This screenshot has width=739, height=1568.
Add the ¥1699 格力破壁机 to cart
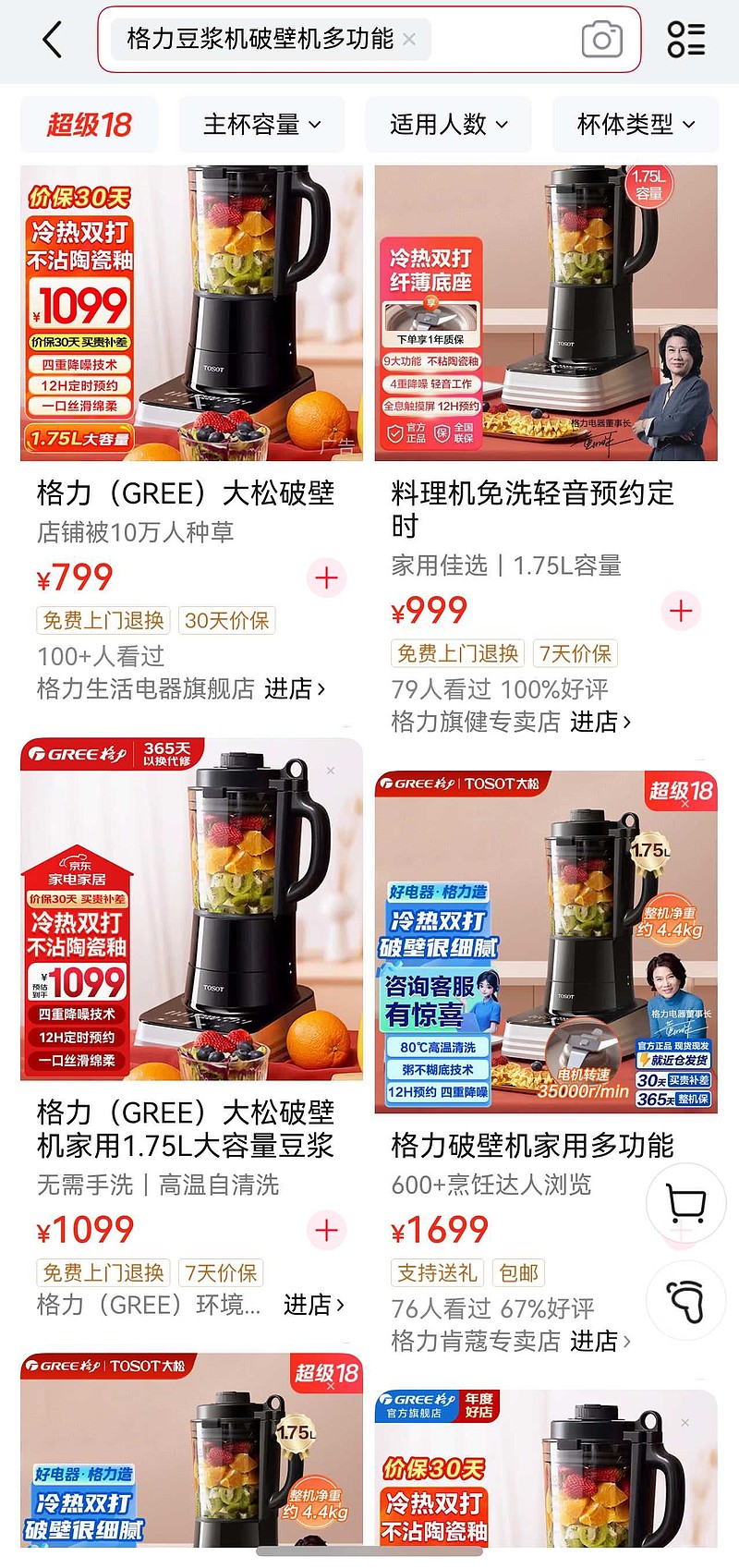pyautogui.click(x=681, y=1230)
